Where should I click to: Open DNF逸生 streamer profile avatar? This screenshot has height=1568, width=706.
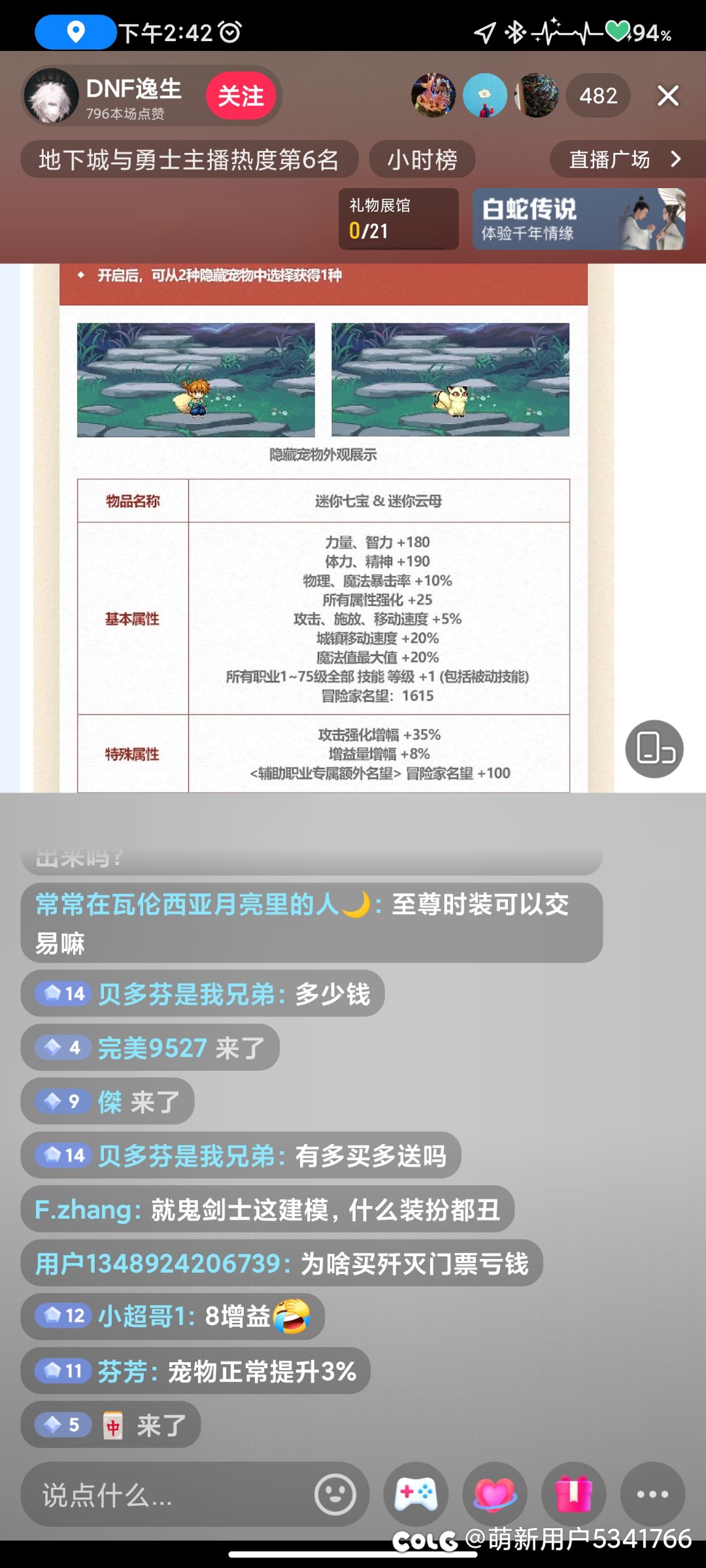[52, 96]
